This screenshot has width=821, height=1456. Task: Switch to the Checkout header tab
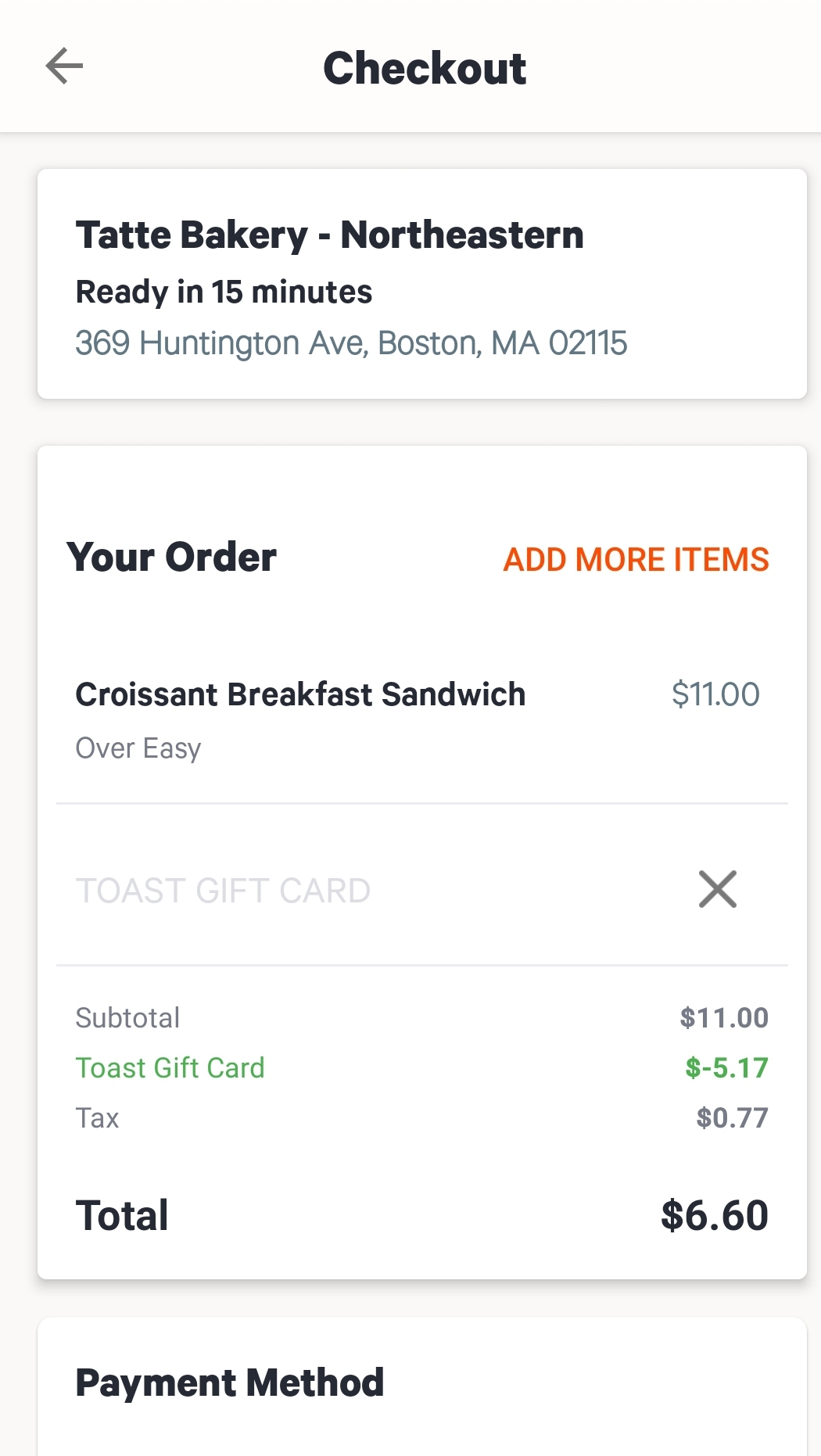tap(425, 68)
